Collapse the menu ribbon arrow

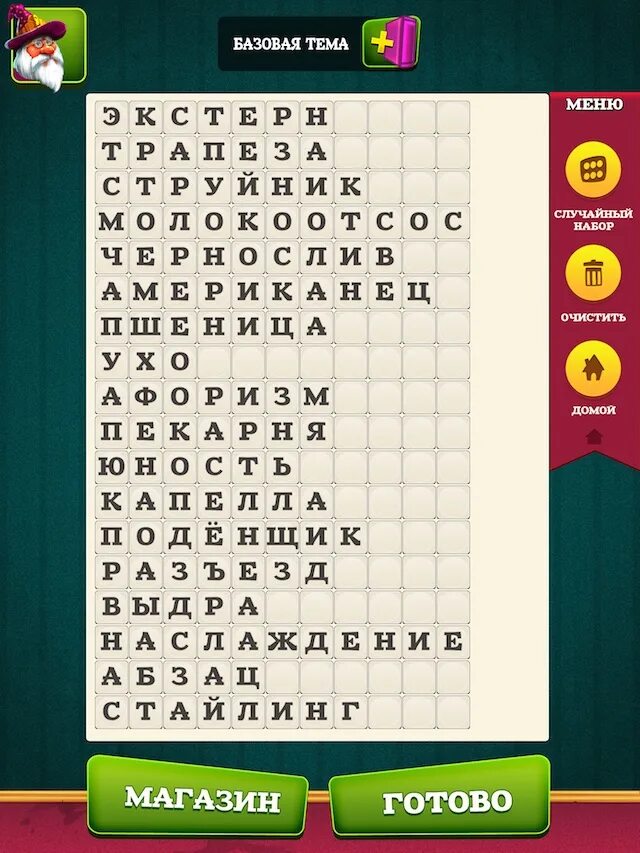(593, 436)
